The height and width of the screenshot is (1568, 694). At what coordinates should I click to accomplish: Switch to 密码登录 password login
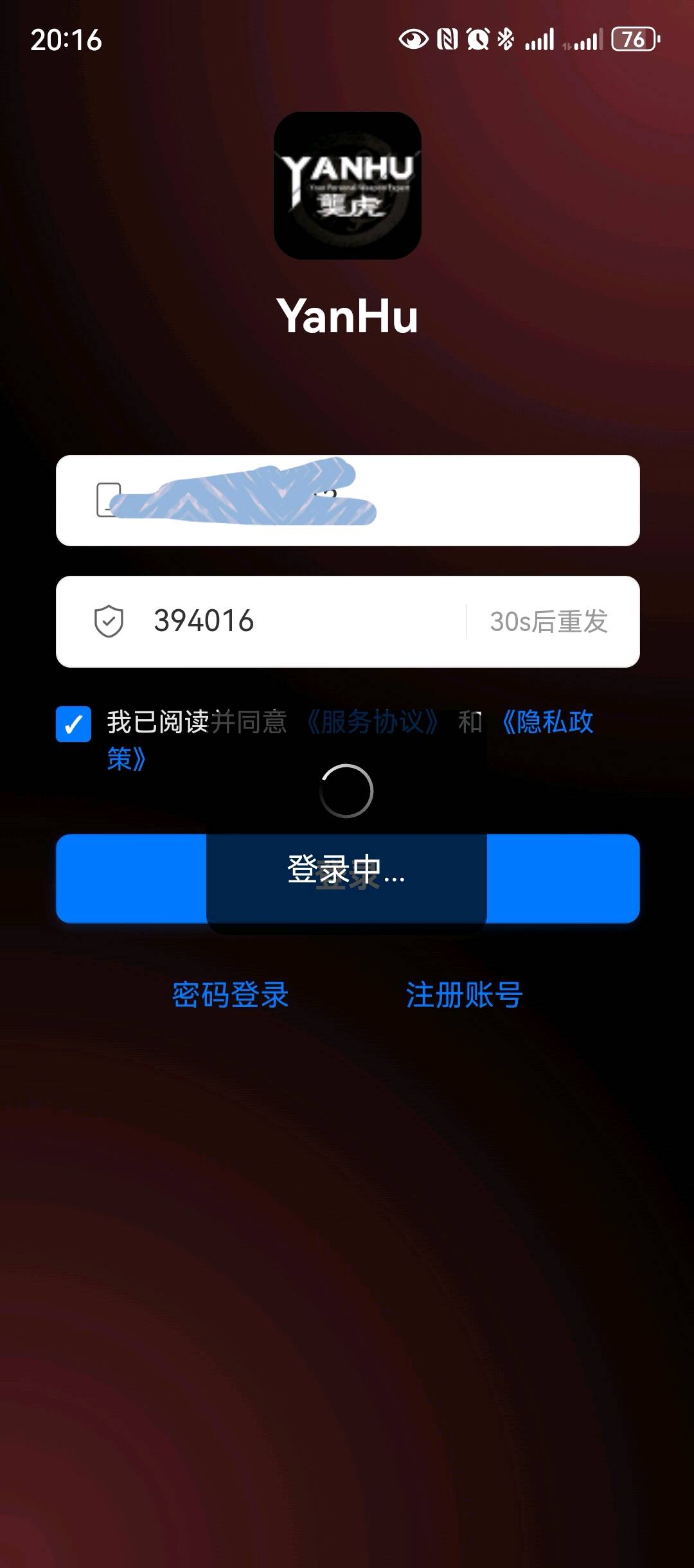click(x=229, y=995)
